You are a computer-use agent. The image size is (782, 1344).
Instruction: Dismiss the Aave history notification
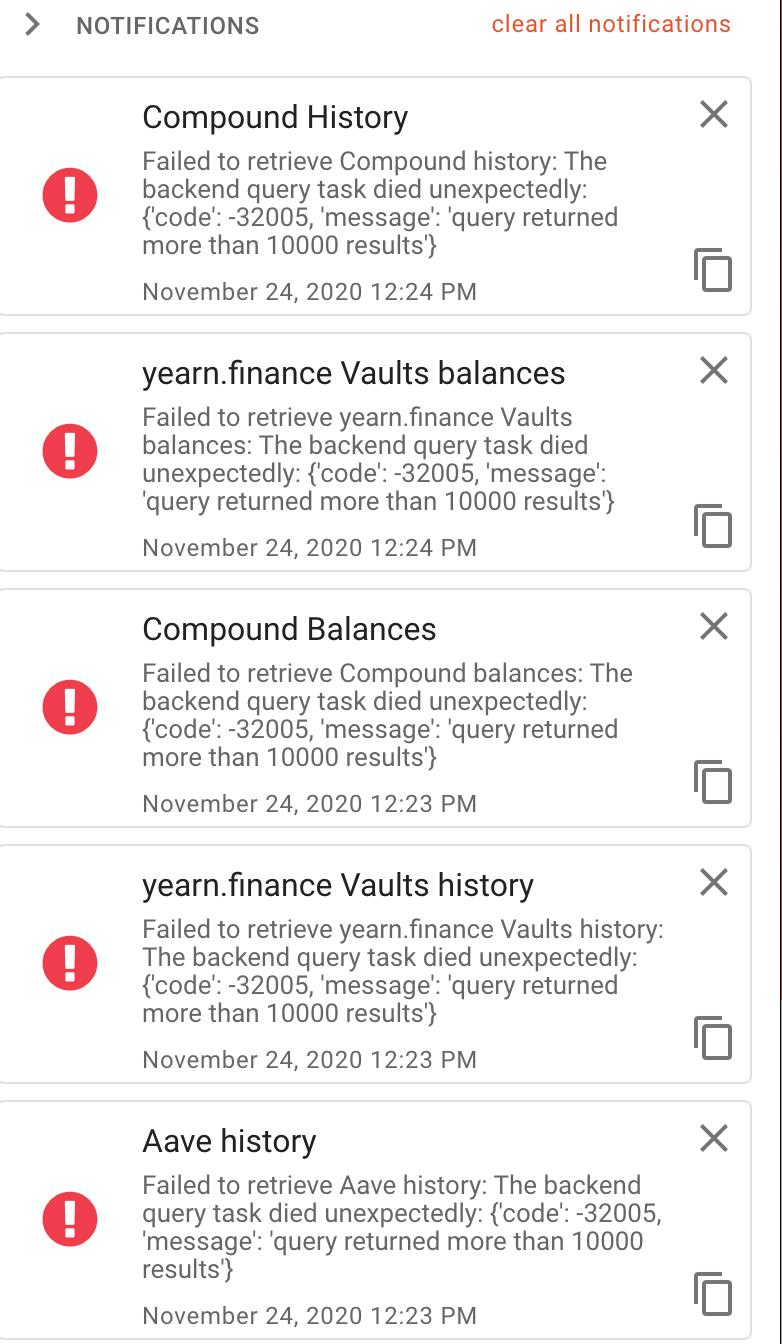click(x=713, y=1139)
